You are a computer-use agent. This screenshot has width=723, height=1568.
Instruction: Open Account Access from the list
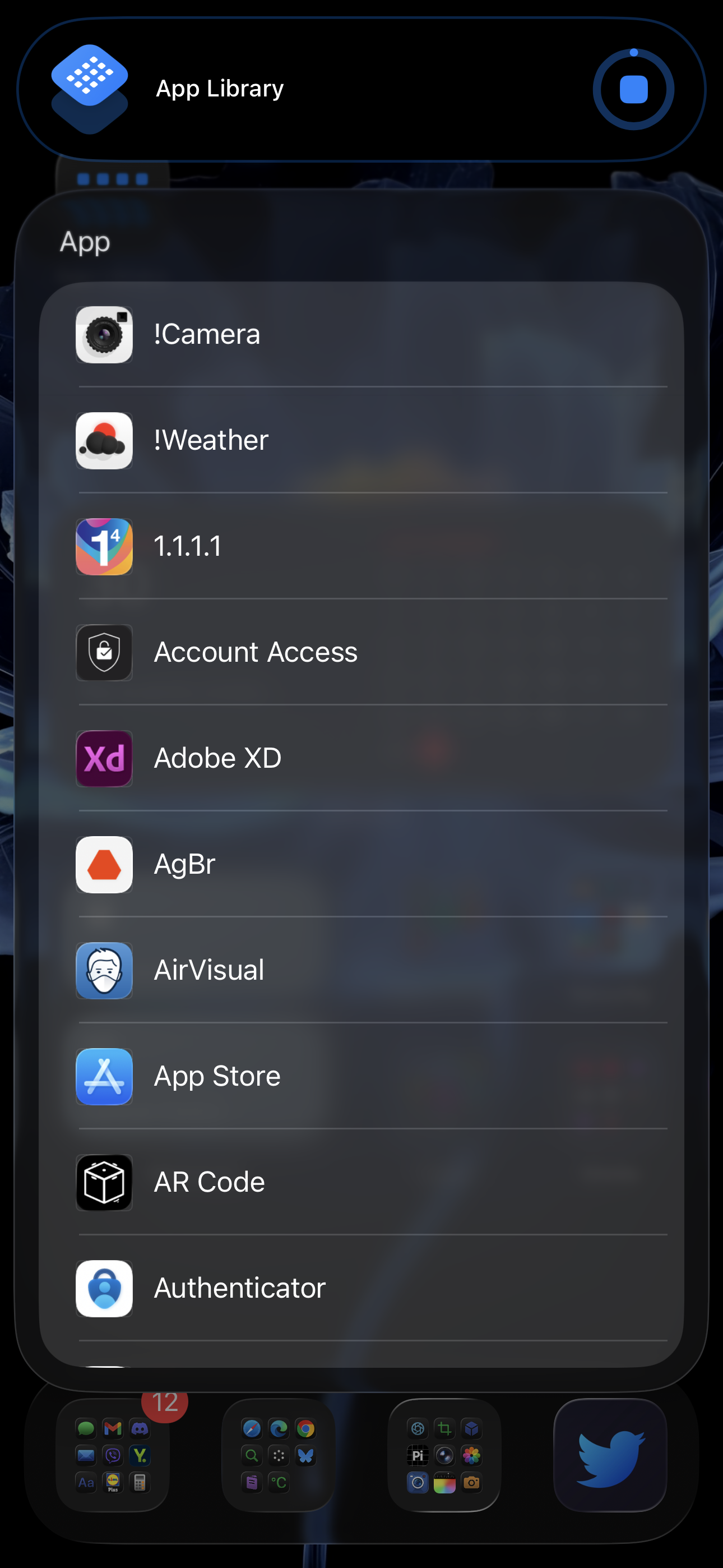pyautogui.click(x=361, y=652)
